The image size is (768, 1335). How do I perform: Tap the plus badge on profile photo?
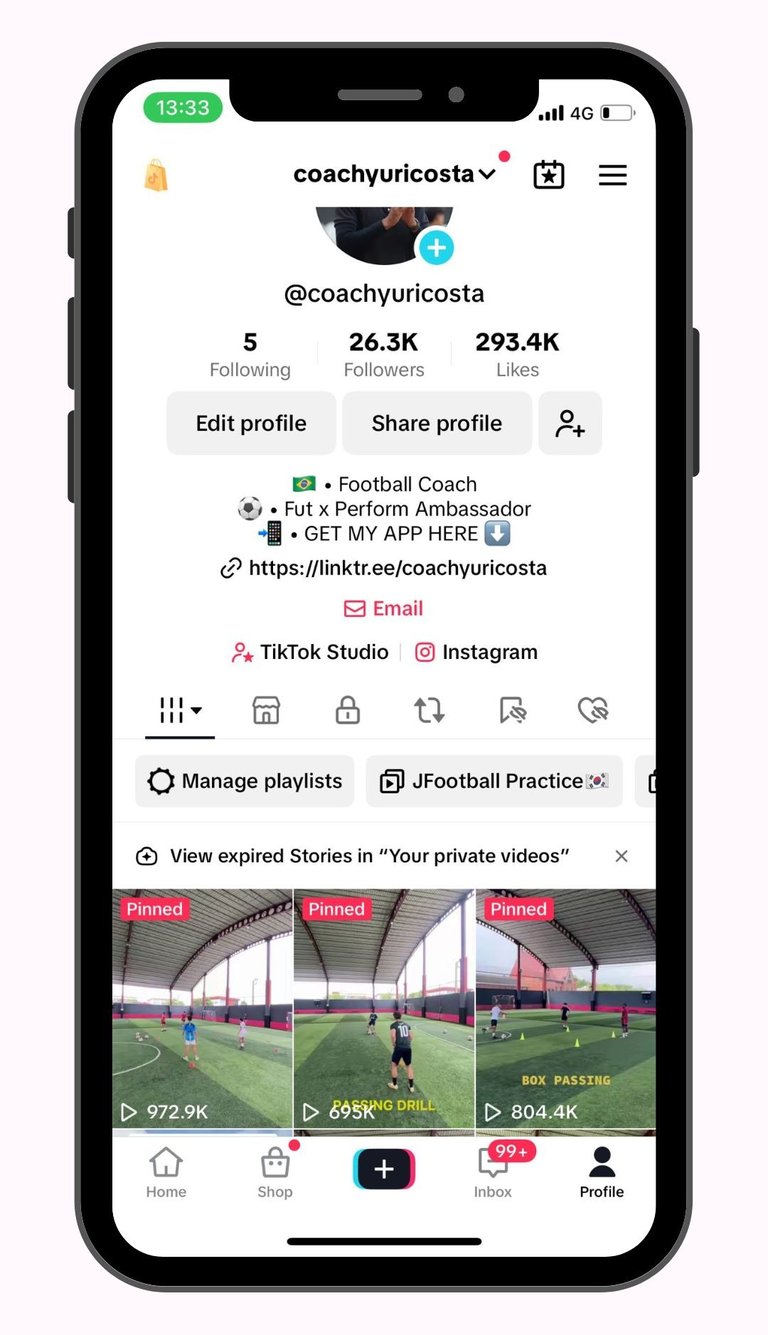pyautogui.click(x=436, y=247)
